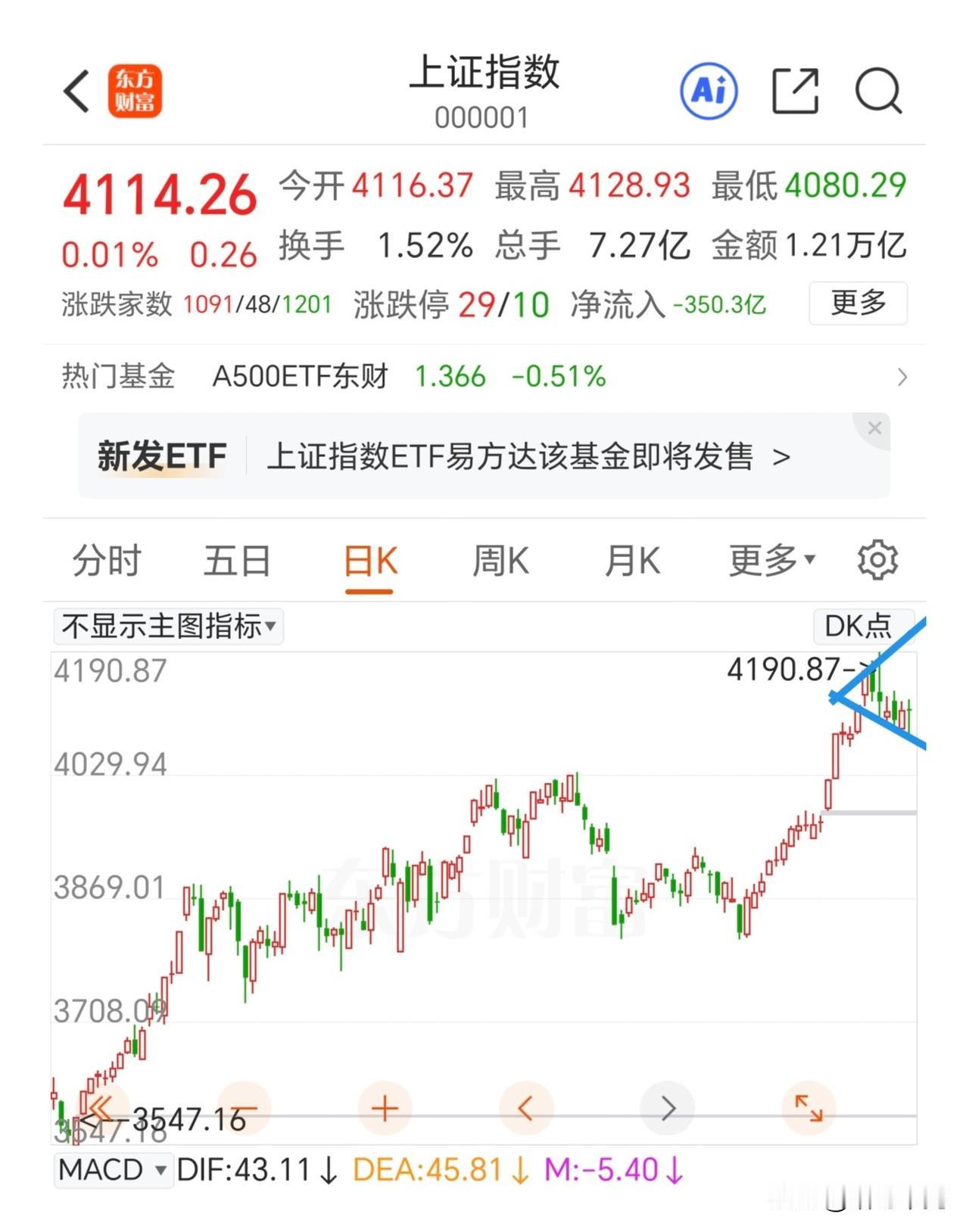The width and height of the screenshot is (969, 1232).
Task: Pan chart right with arrow icon
Action: (x=667, y=1108)
